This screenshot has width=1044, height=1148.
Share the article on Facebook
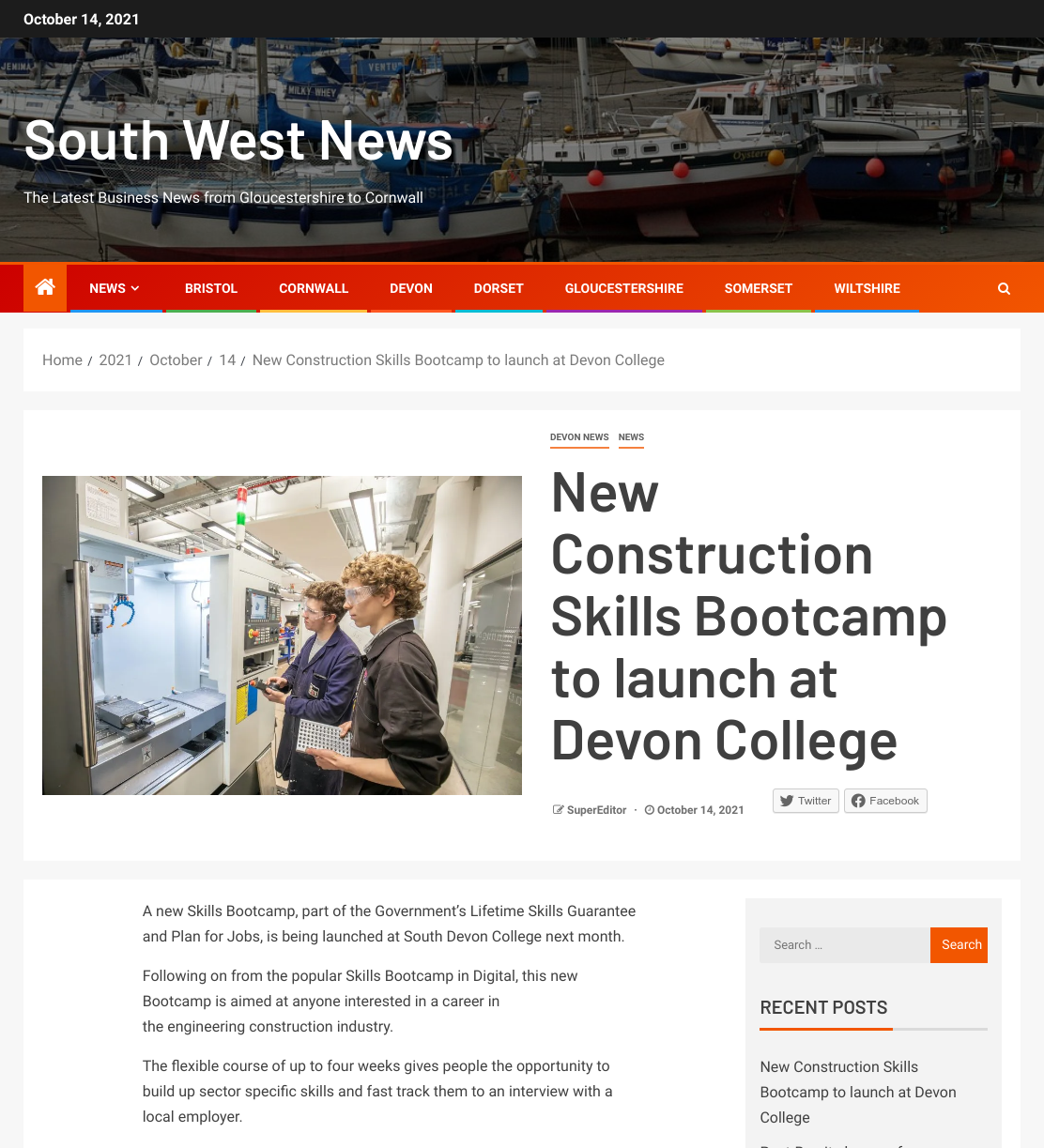click(x=885, y=801)
